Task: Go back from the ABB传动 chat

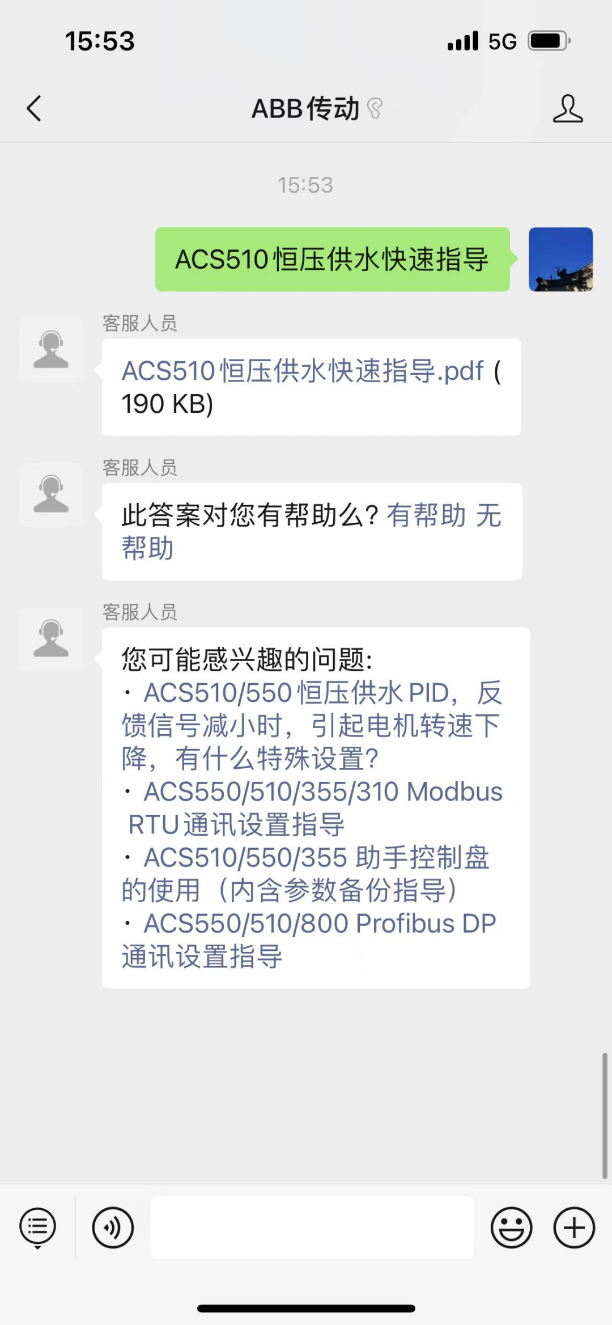Action: coord(34,108)
